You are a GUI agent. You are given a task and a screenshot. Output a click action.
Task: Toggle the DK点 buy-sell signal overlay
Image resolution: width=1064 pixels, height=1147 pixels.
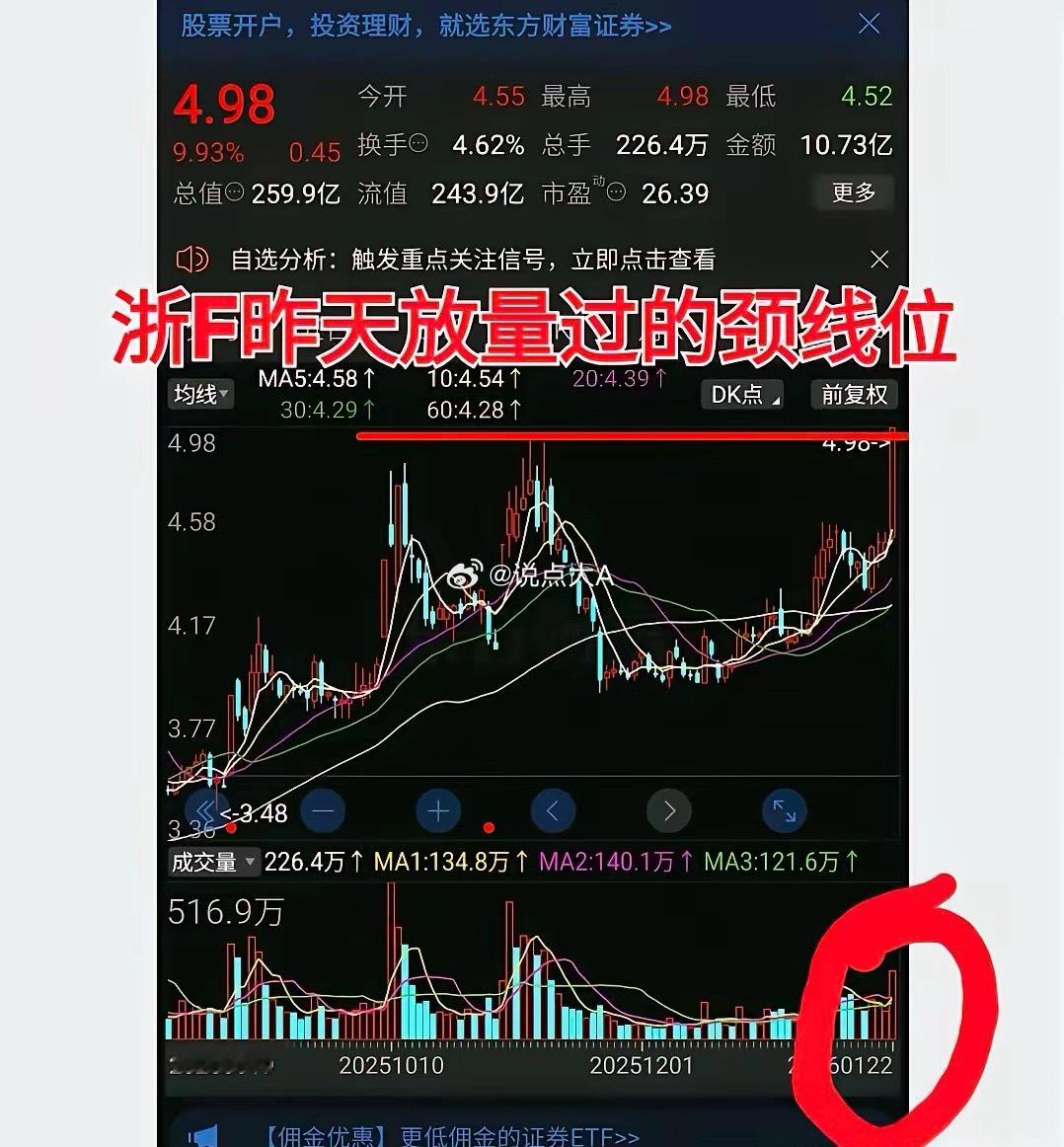pyautogui.click(x=741, y=394)
